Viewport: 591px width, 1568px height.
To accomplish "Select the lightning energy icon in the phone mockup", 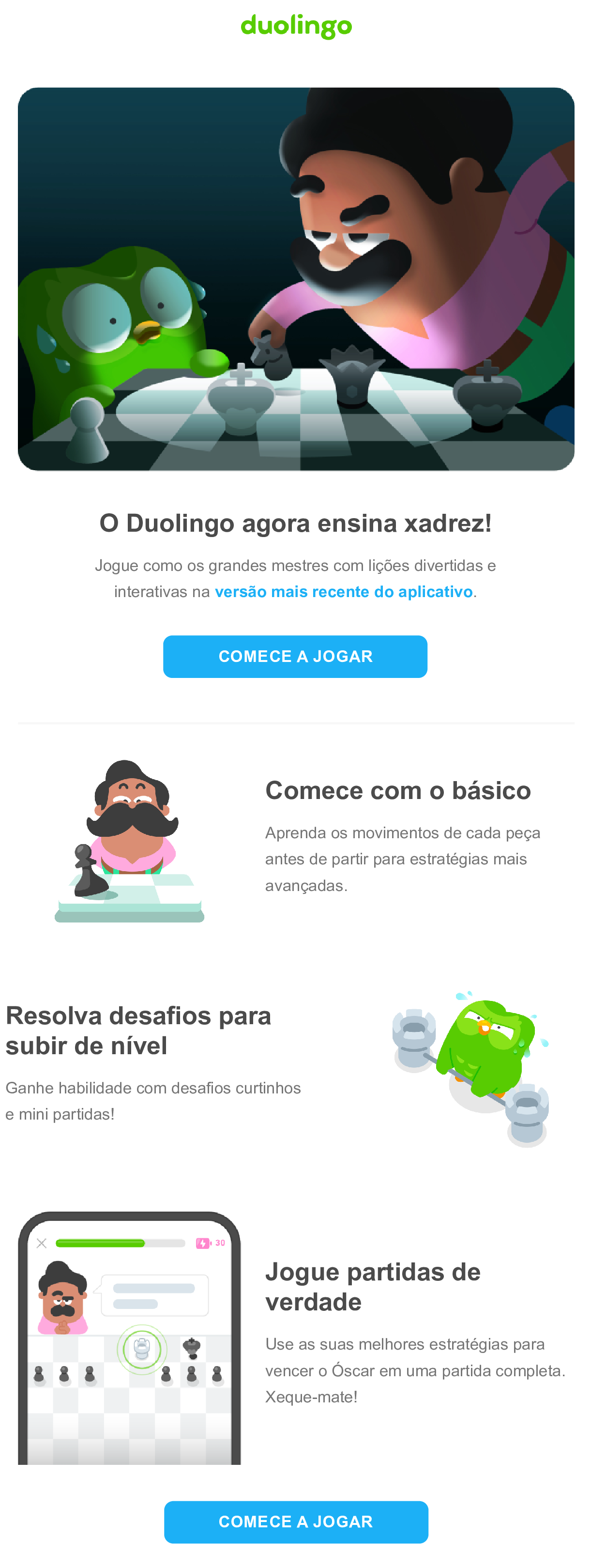I will point(203,1243).
